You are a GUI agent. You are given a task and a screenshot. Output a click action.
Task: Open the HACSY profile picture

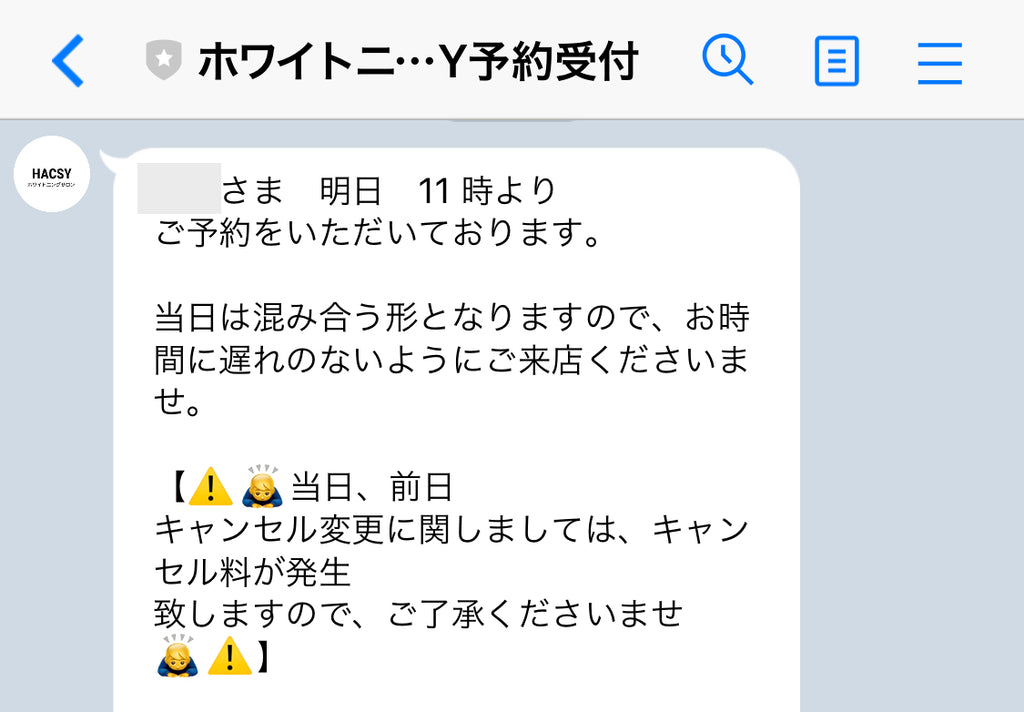coord(52,176)
